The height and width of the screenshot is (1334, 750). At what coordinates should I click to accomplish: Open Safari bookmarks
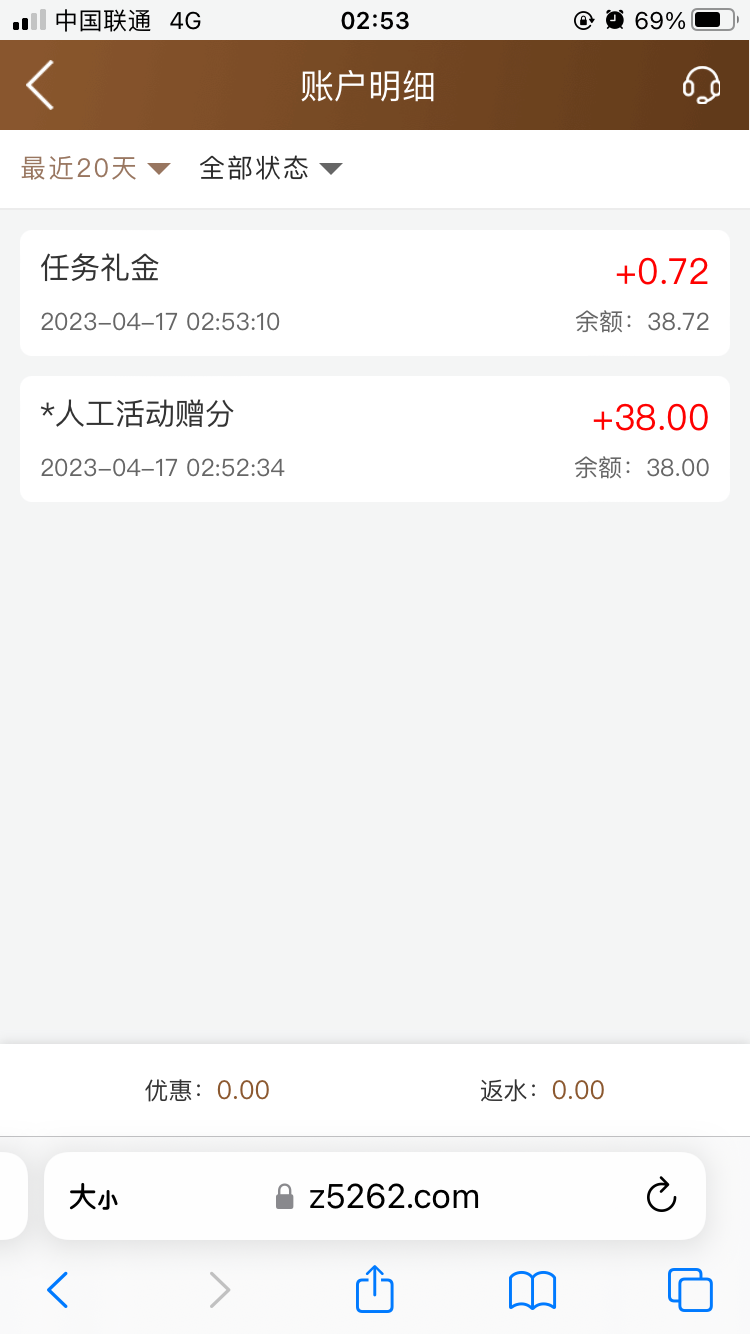click(532, 1290)
